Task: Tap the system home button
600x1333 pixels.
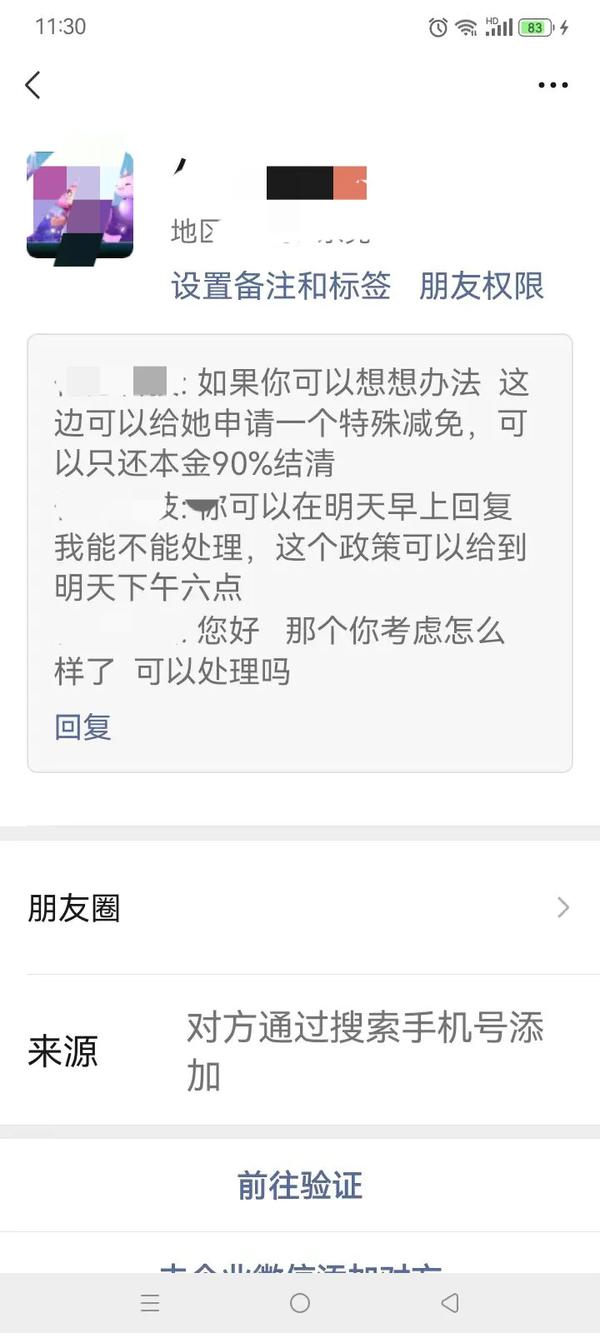Action: 300,1303
